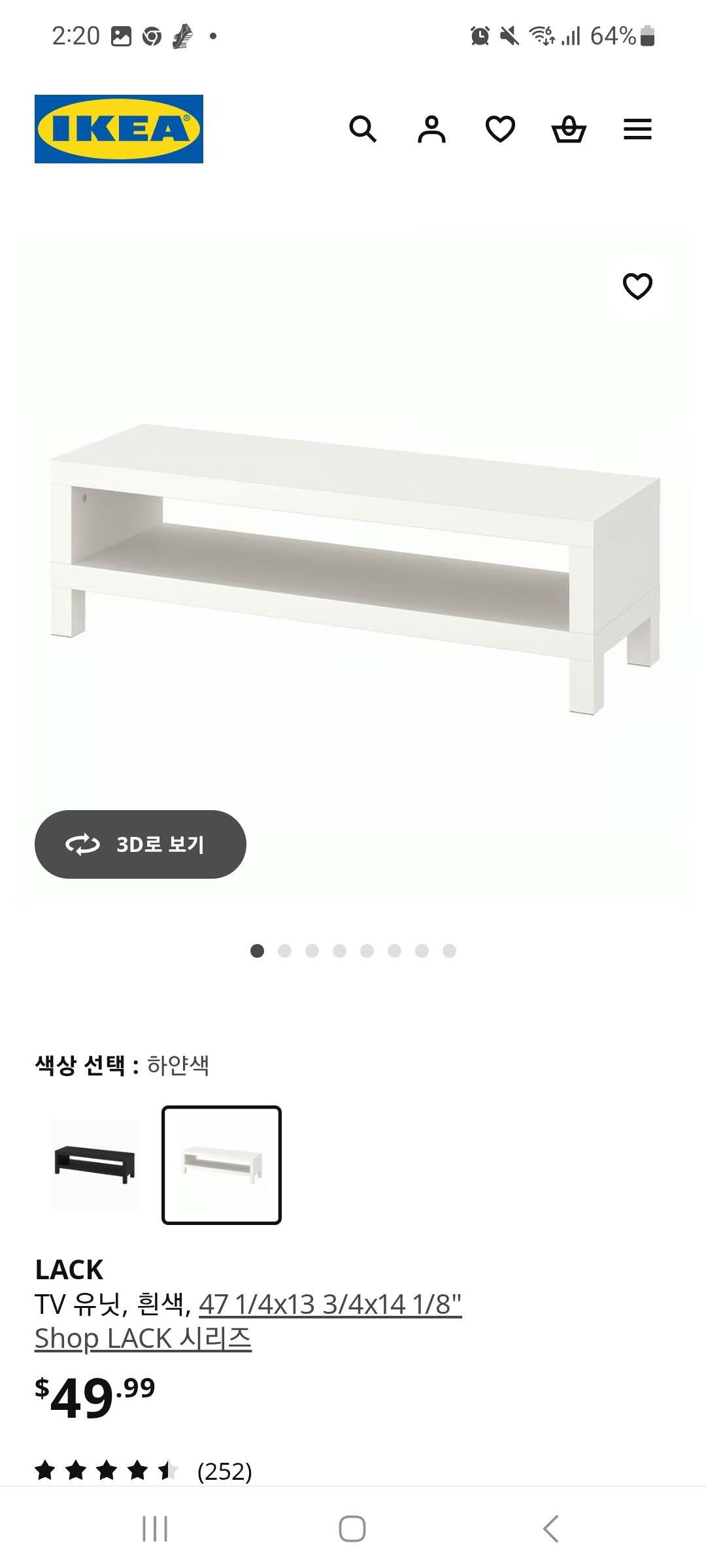Open the 47 1/4x13 3/4x14 1/8" size link
This screenshot has height=1568, width=706.
point(330,1304)
